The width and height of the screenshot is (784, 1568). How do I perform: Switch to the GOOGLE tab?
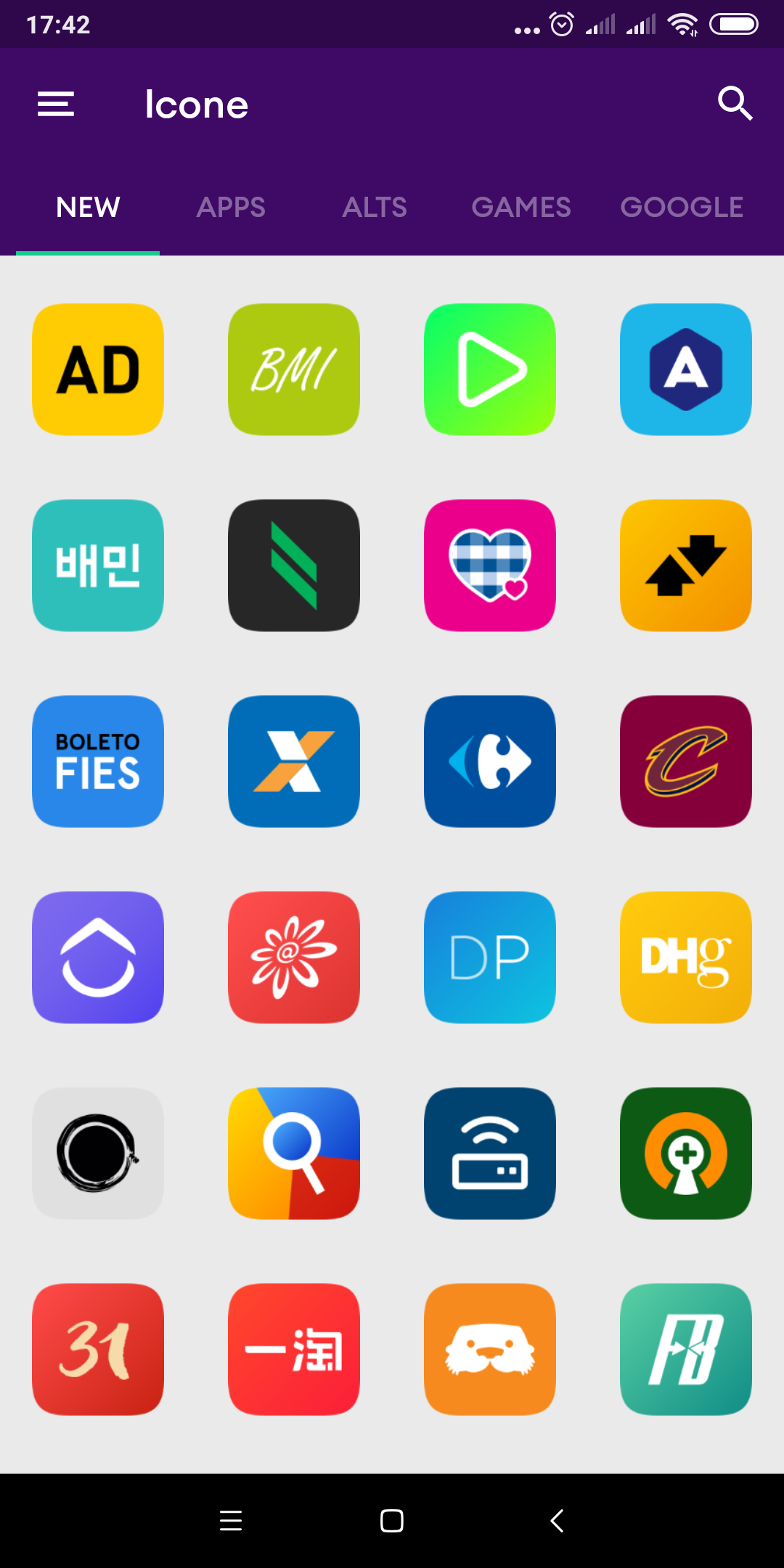click(x=681, y=208)
